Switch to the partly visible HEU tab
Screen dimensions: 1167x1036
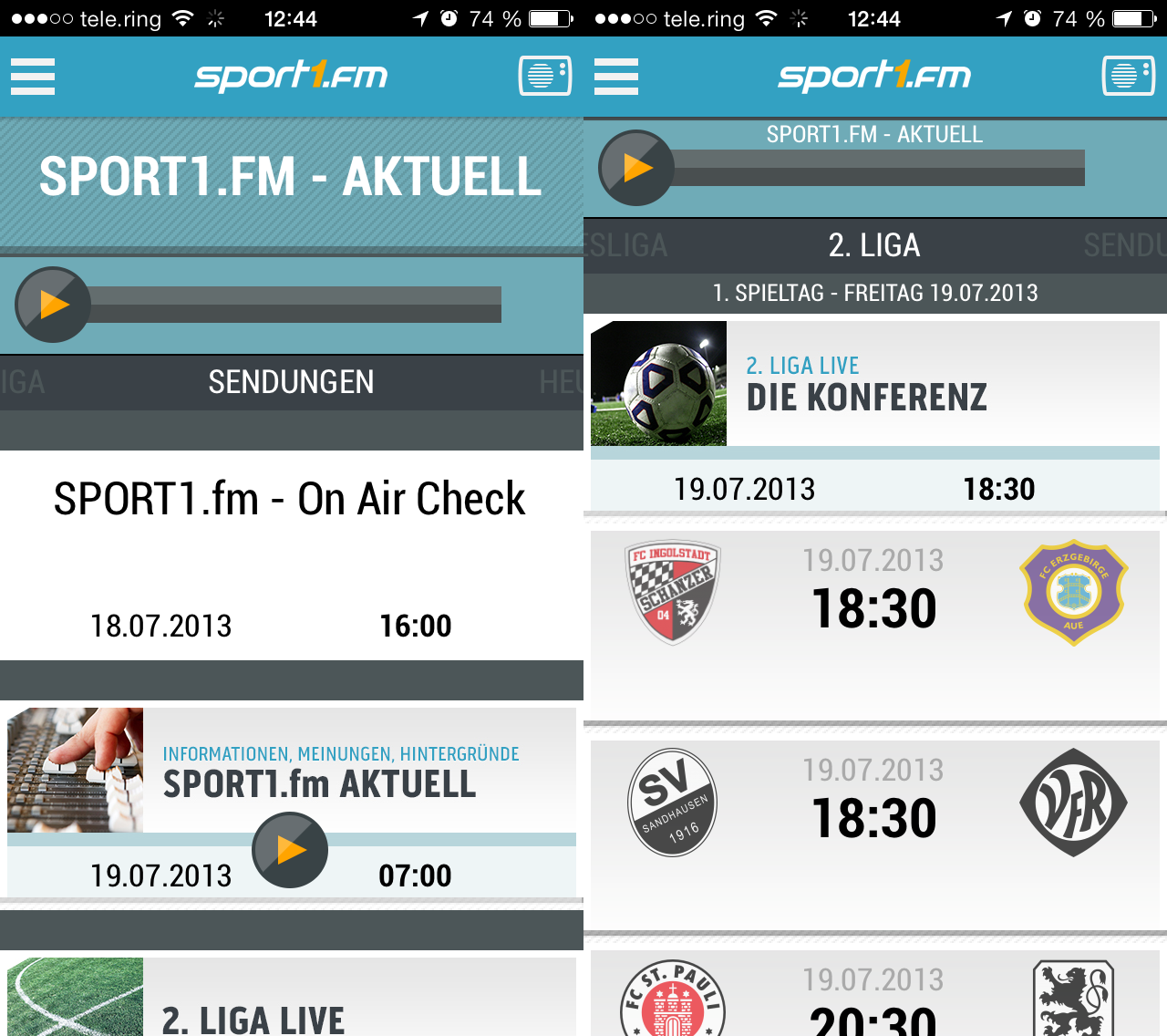click(x=560, y=382)
